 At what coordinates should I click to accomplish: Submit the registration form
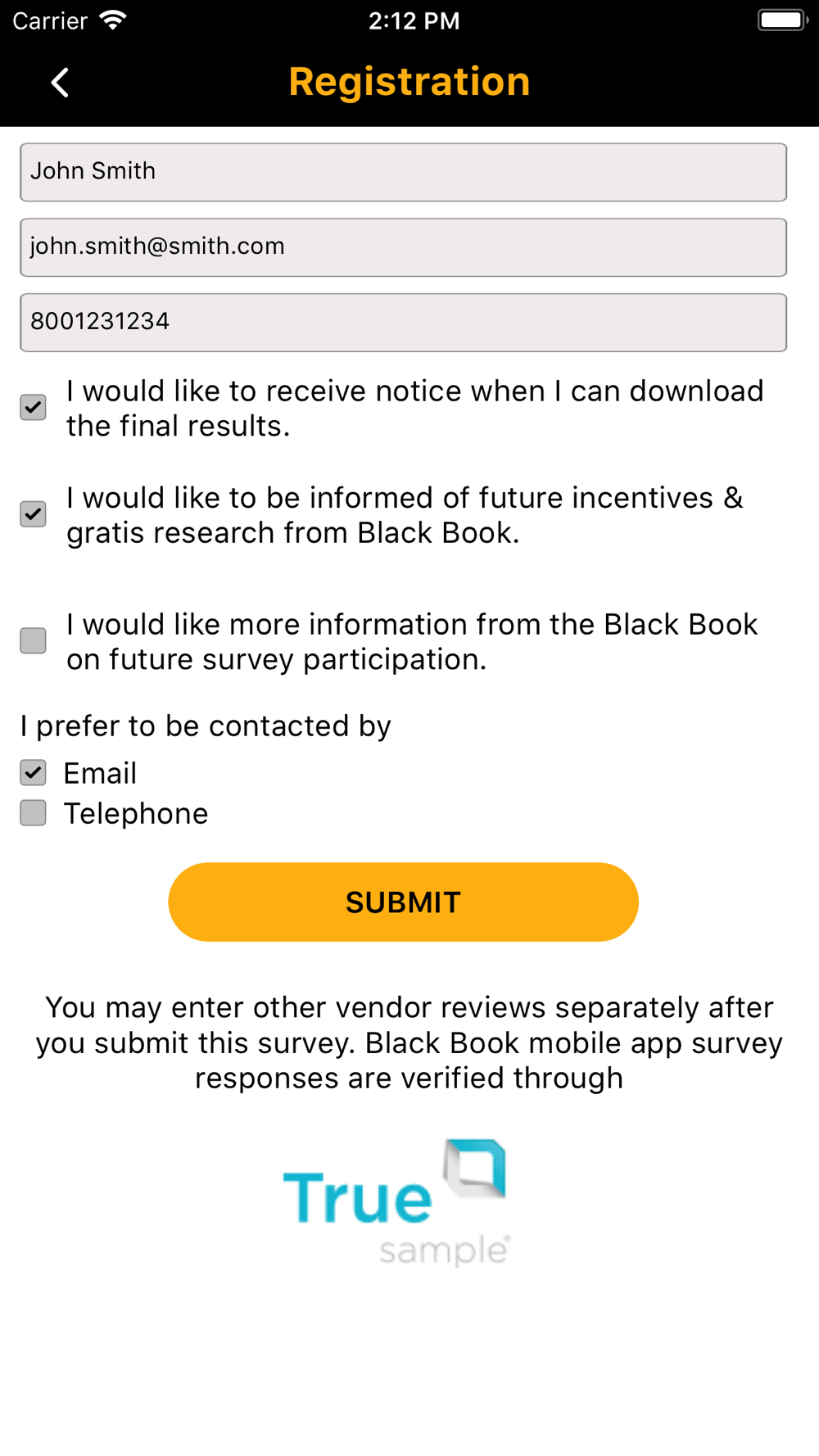click(x=403, y=902)
